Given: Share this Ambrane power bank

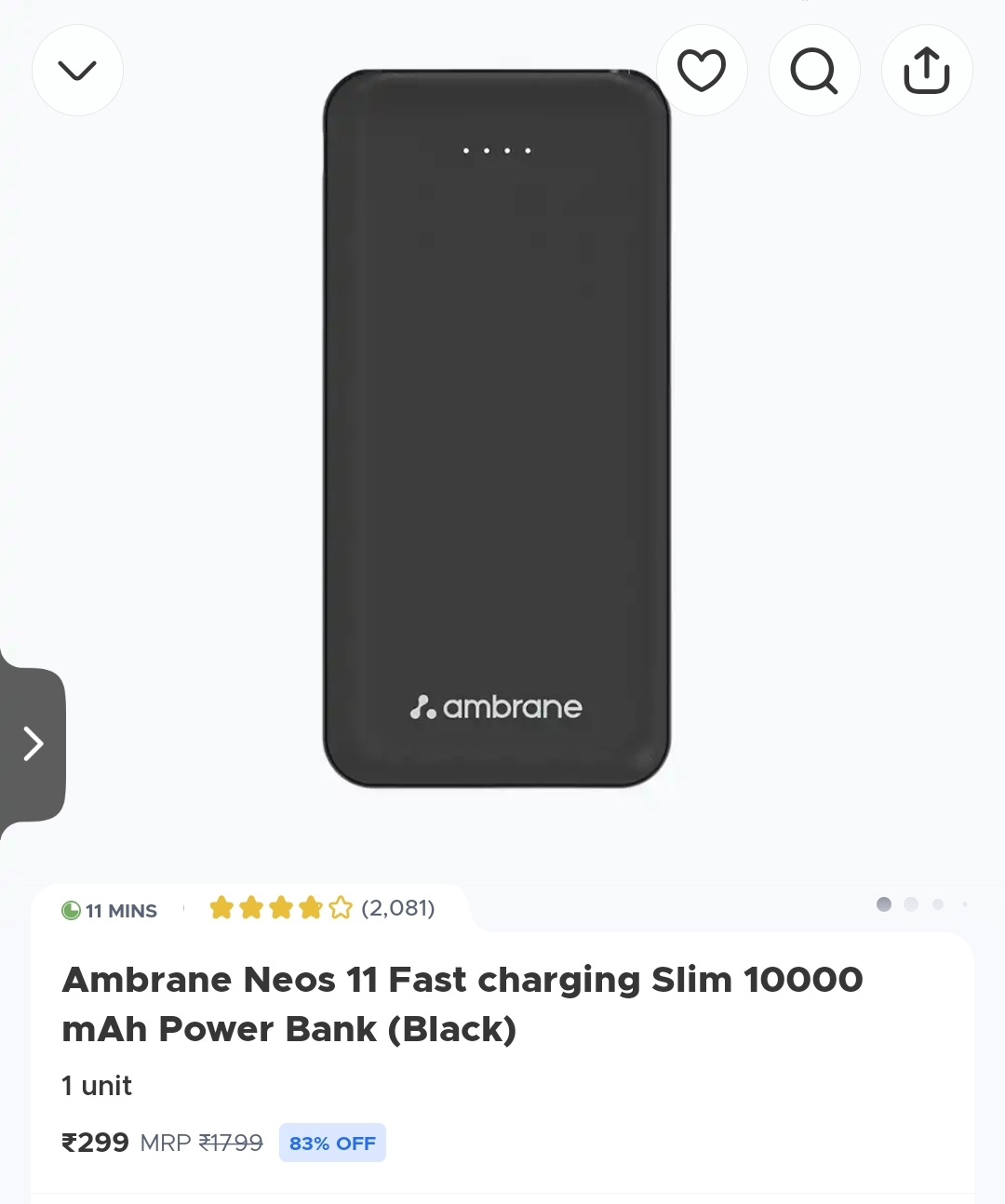Looking at the screenshot, I should 927,71.
